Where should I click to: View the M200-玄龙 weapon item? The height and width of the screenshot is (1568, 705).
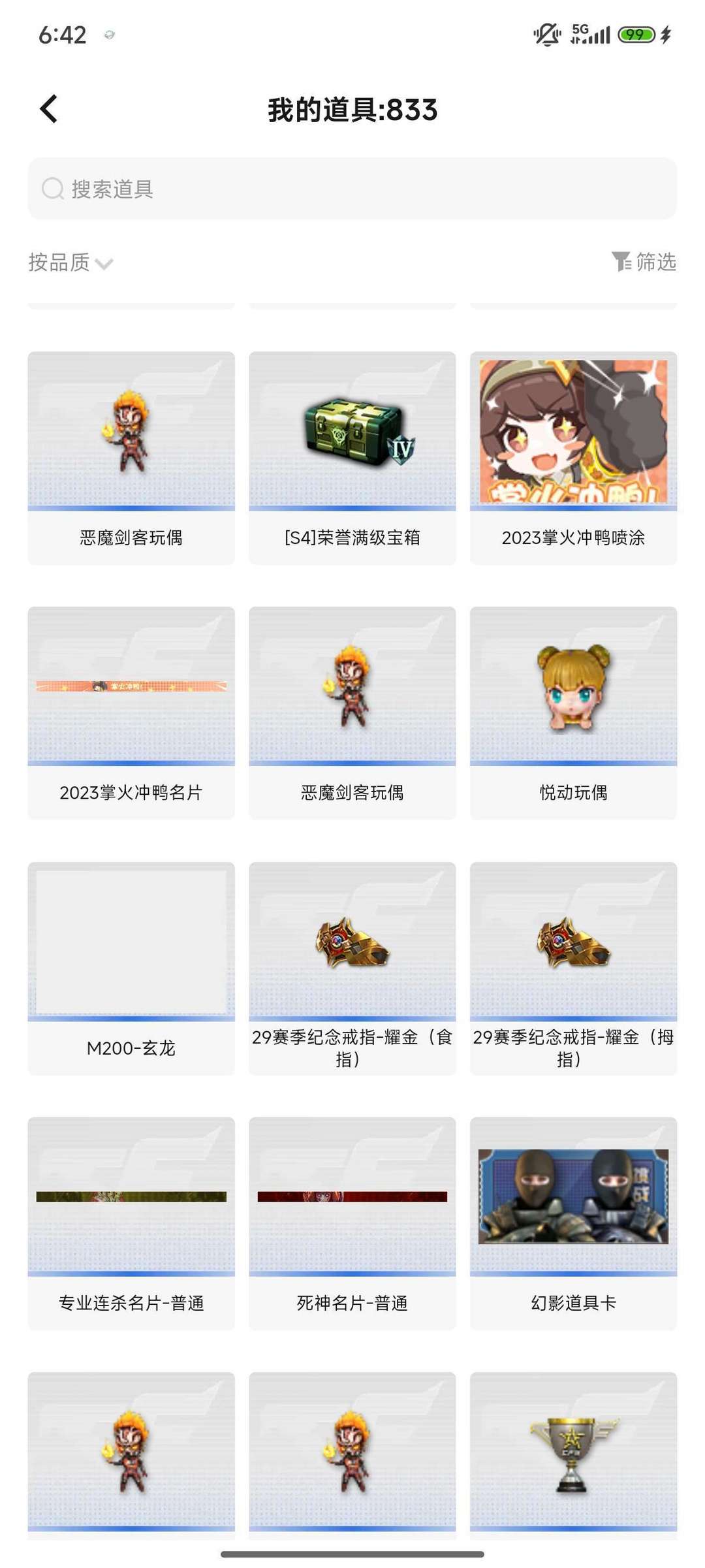click(131, 945)
